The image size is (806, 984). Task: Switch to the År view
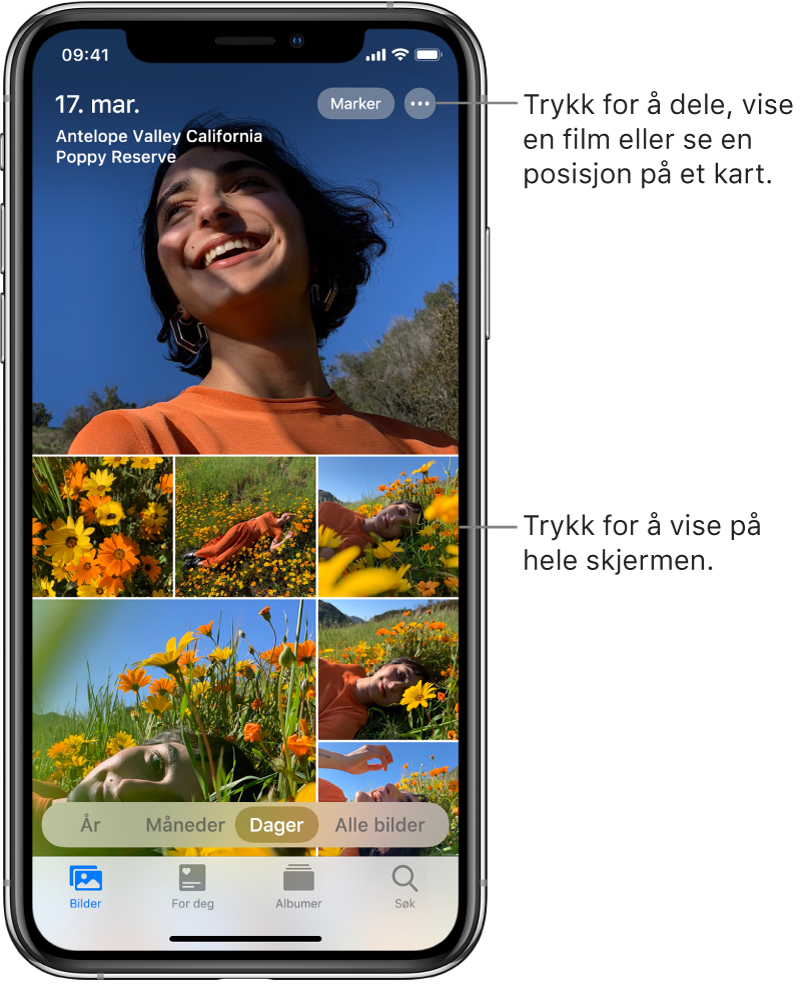pyautogui.click(x=91, y=825)
